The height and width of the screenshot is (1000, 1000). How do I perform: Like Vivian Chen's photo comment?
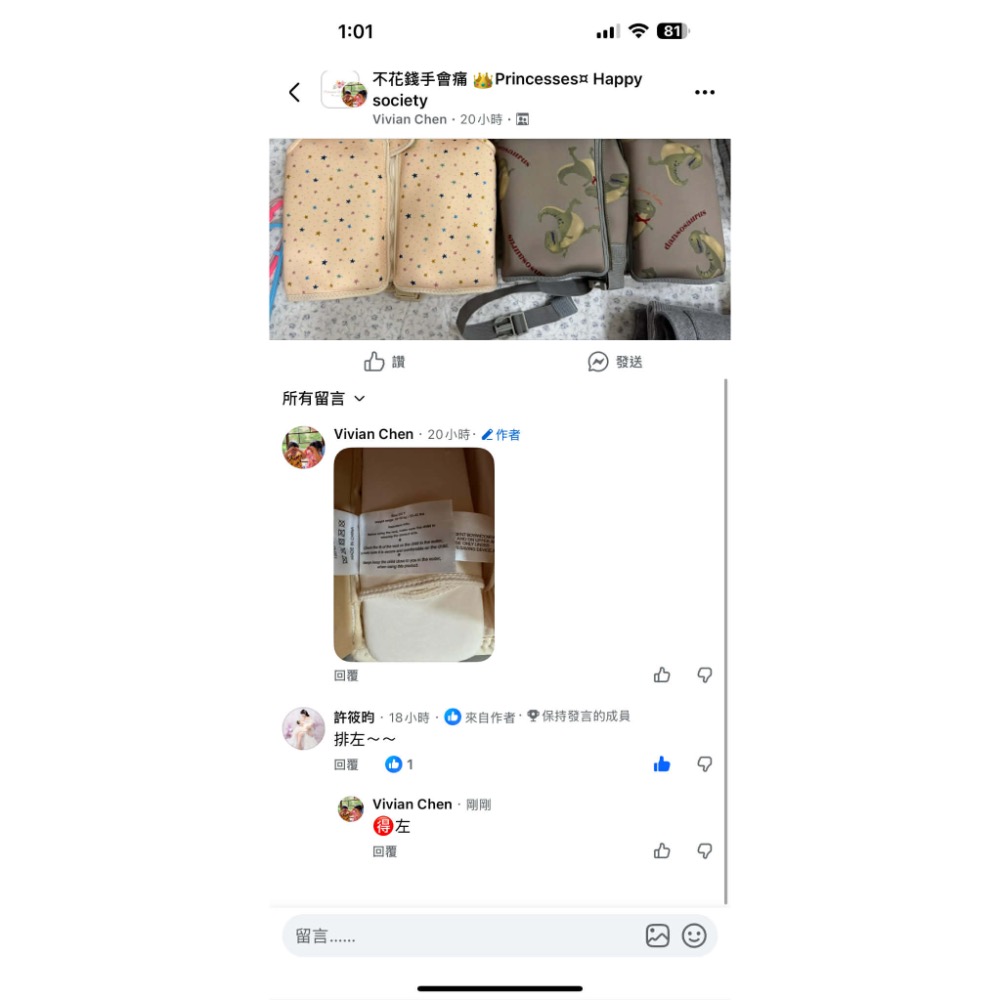tap(662, 675)
